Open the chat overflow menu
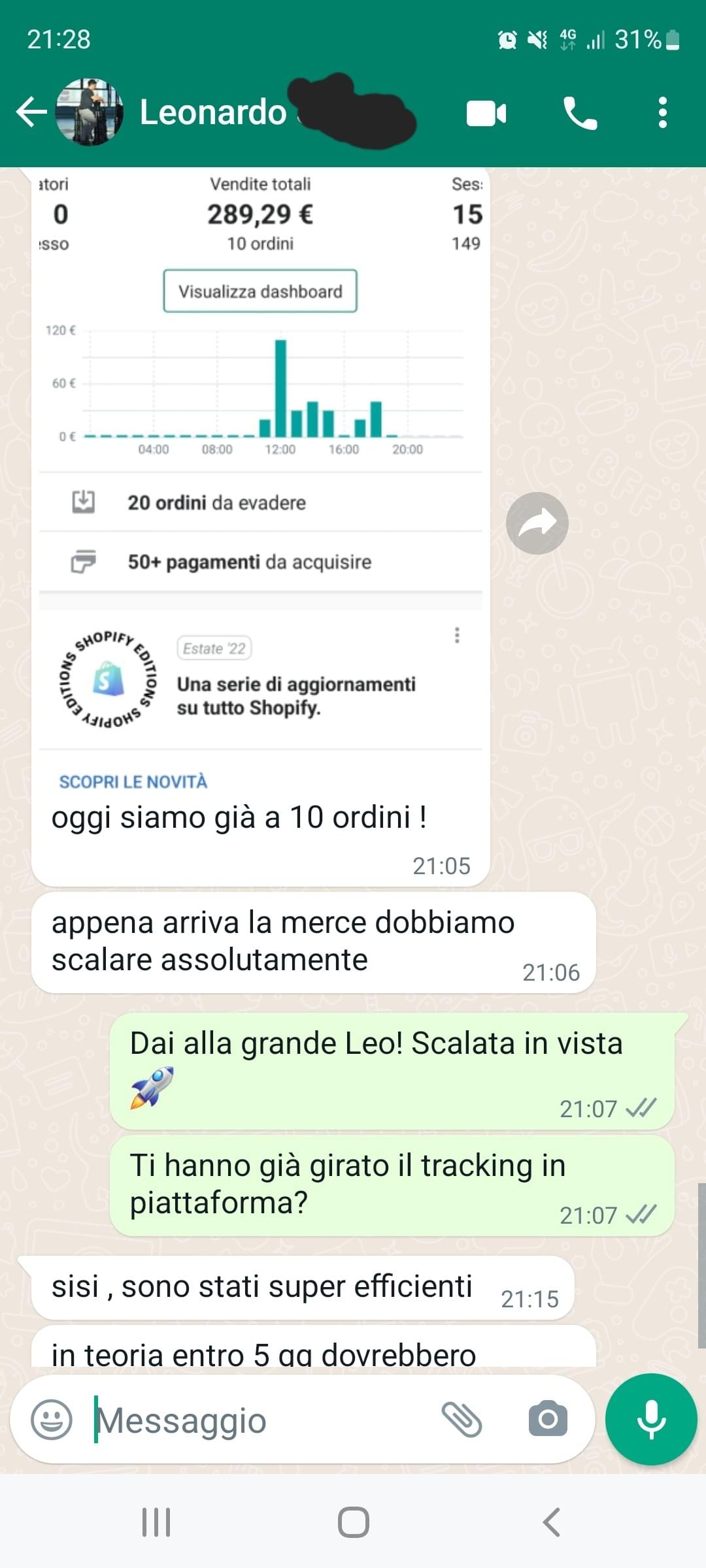This screenshot has width=706, height=1568. pyautogui.click(x=663, y=112)
